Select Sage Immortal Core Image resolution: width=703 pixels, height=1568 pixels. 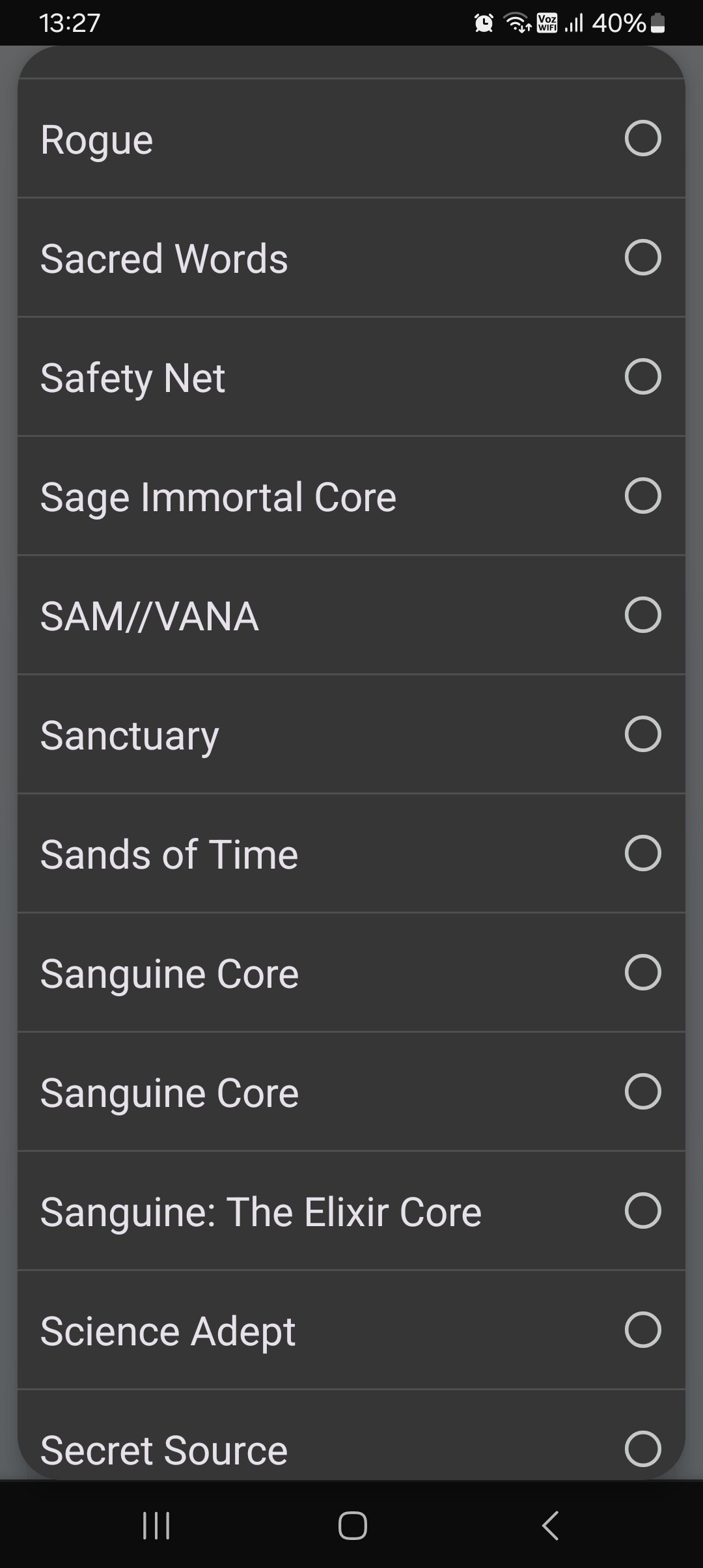coord(351,496)
